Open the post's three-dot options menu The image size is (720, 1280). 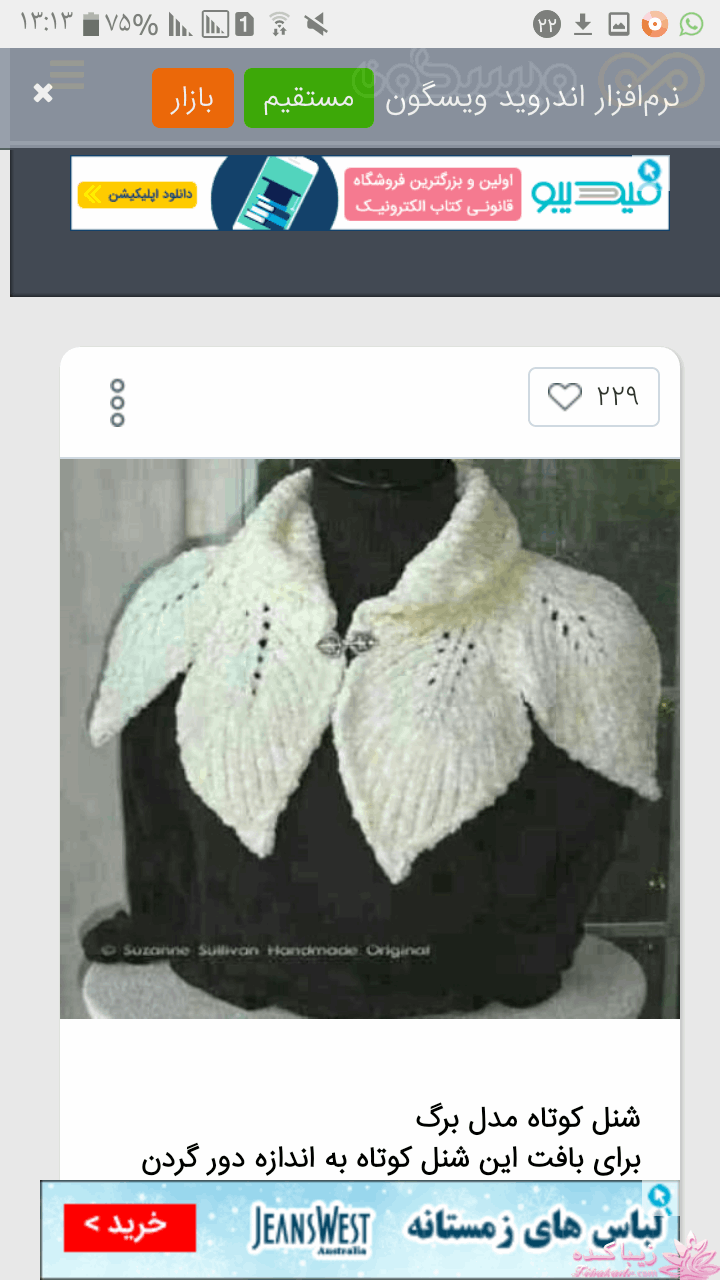tap(118, 403)
